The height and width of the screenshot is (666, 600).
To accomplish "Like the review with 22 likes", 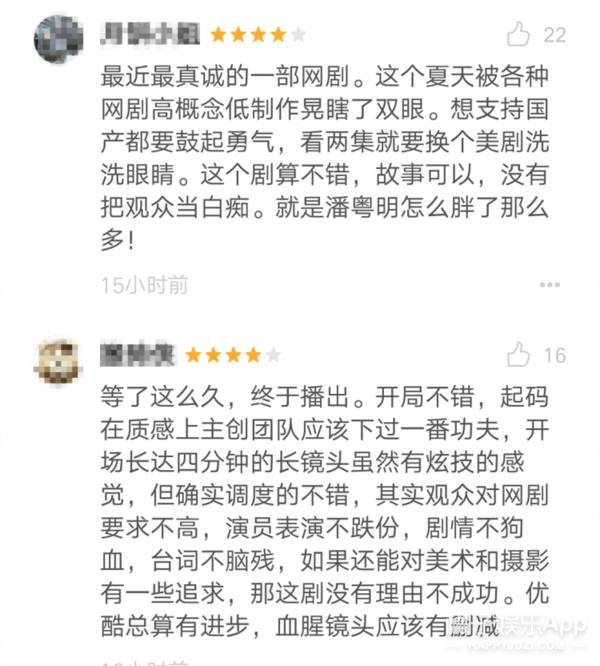I will 519,35.
